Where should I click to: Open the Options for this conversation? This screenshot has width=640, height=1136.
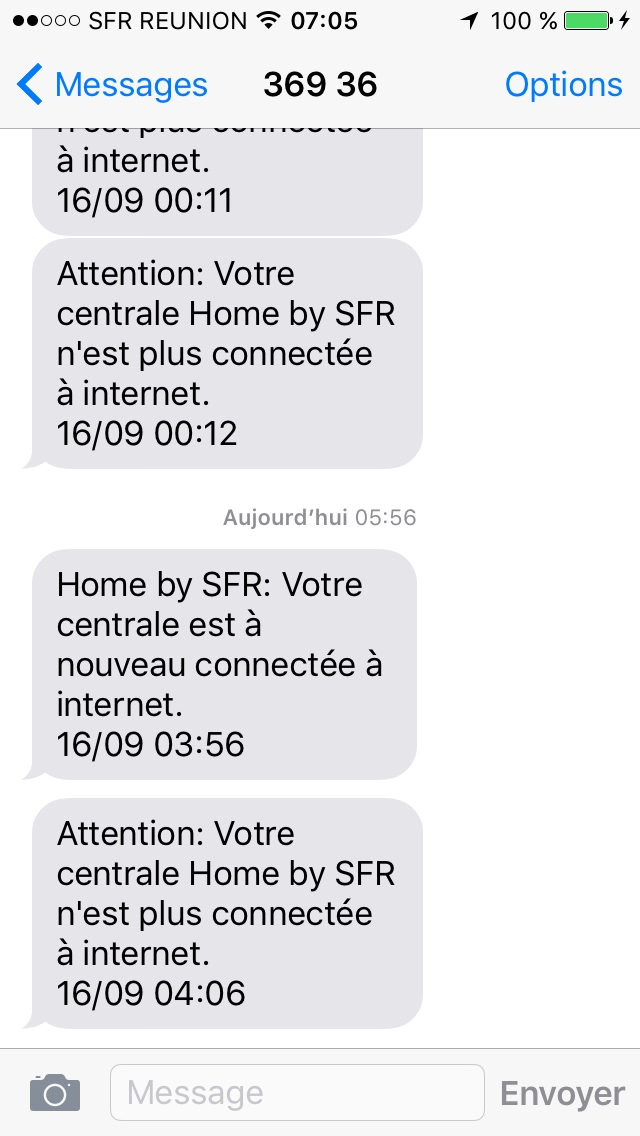click(563, 85)
